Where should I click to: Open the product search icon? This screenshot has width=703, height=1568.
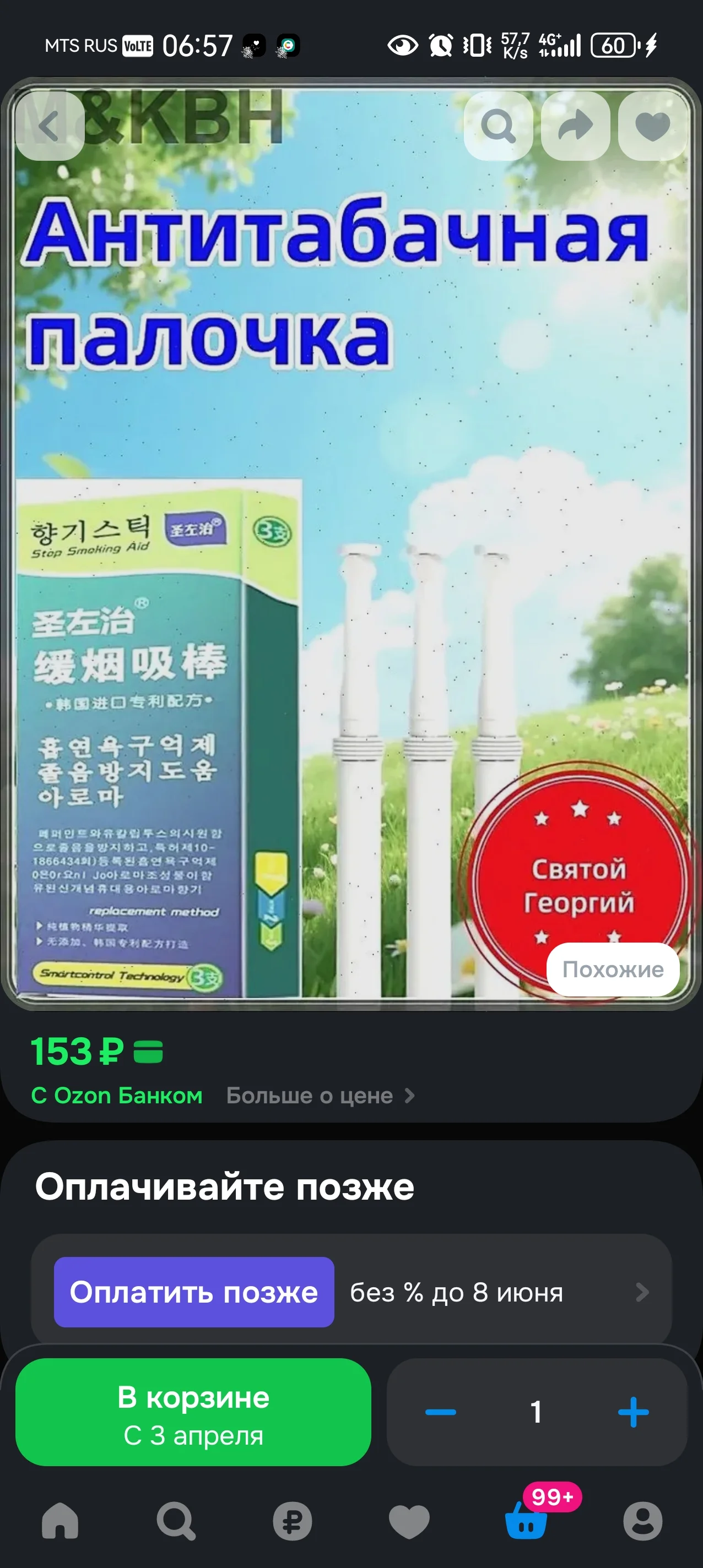pyautogui.click(x=499, y=127)
